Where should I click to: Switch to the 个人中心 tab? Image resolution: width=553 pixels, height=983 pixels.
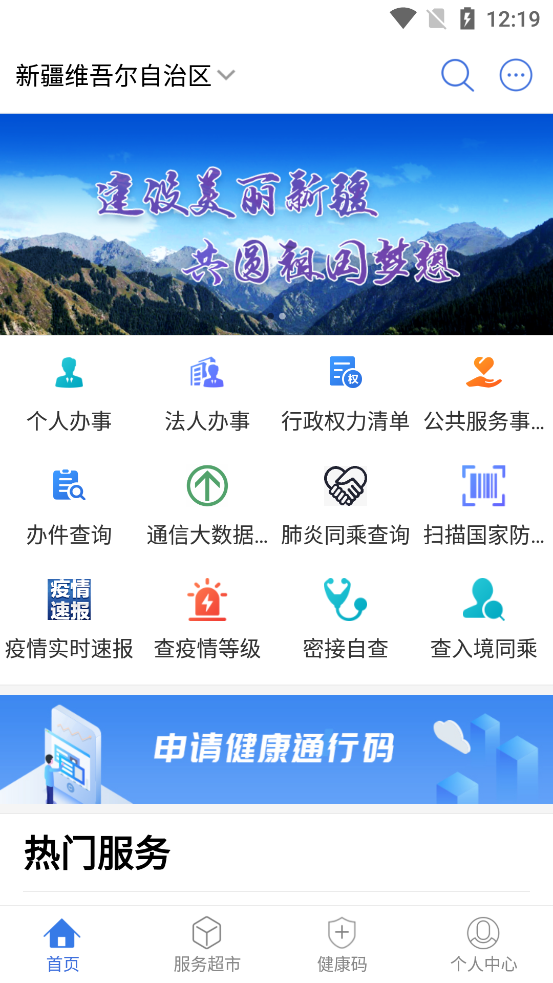pos(483,944)
